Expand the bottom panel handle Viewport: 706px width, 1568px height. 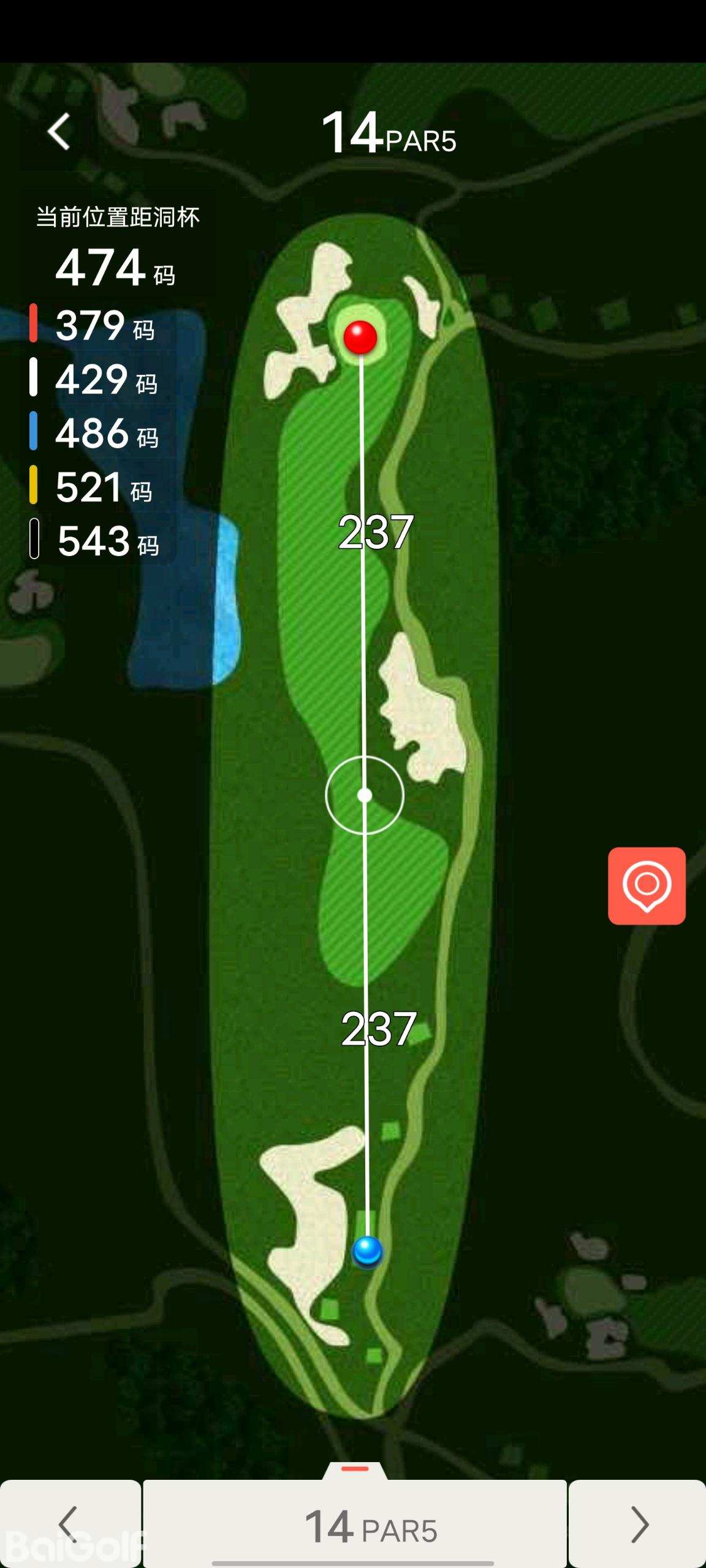355,1469
